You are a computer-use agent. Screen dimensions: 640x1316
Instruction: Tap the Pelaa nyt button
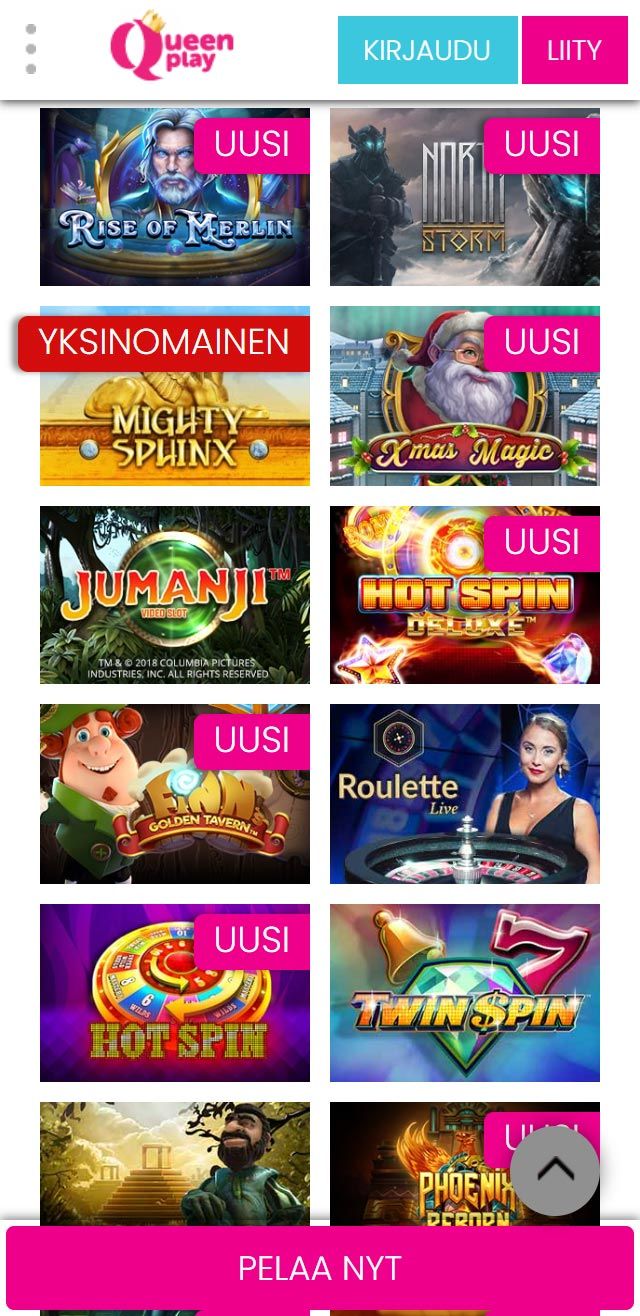point(320,1268)
